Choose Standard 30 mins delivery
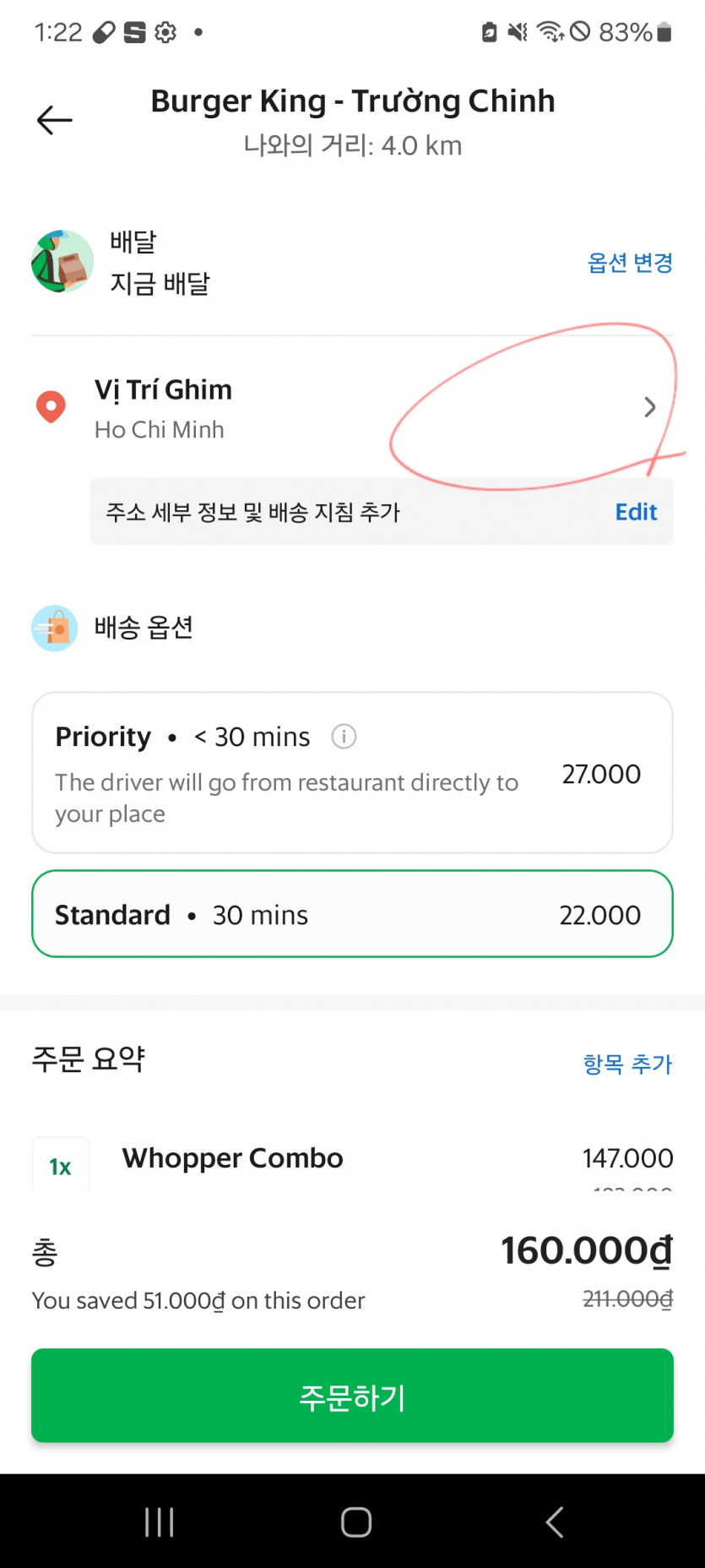Screen dimensions: 705x1568 [x=352, y=914]
